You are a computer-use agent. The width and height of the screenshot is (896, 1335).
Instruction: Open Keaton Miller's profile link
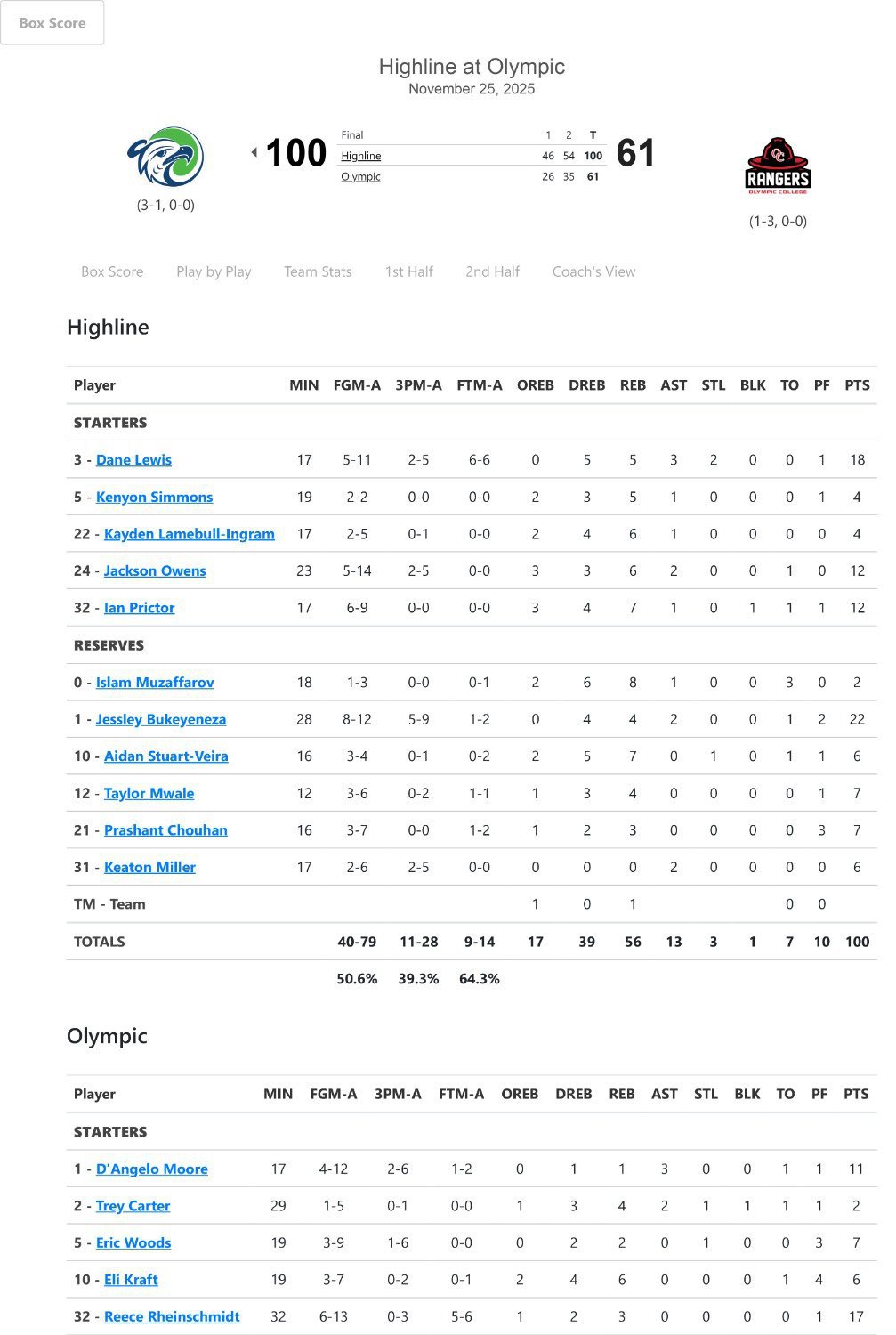(x=149, y=867)
